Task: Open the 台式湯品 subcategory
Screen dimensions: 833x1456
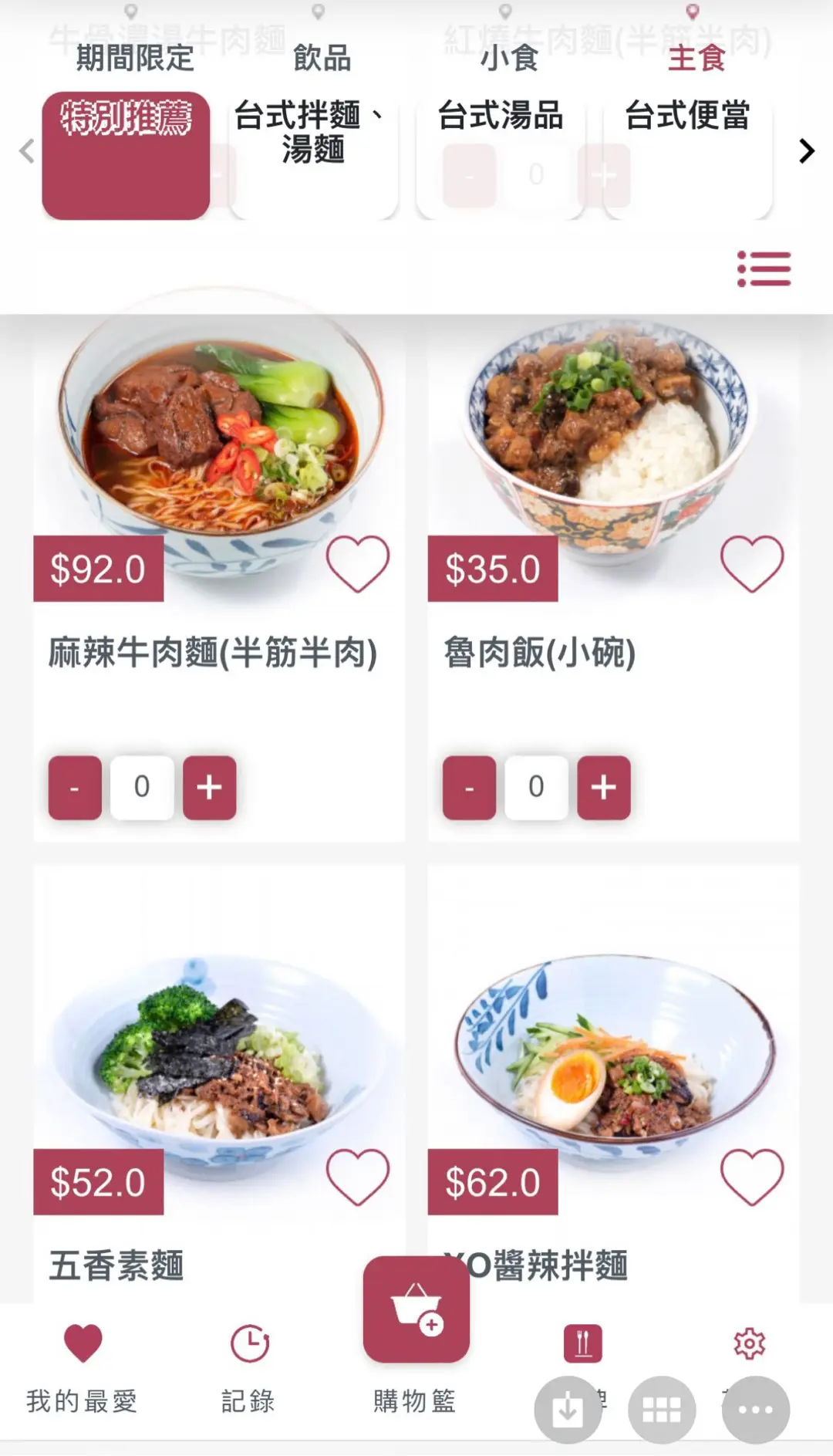Action: [x=500, y=154]
